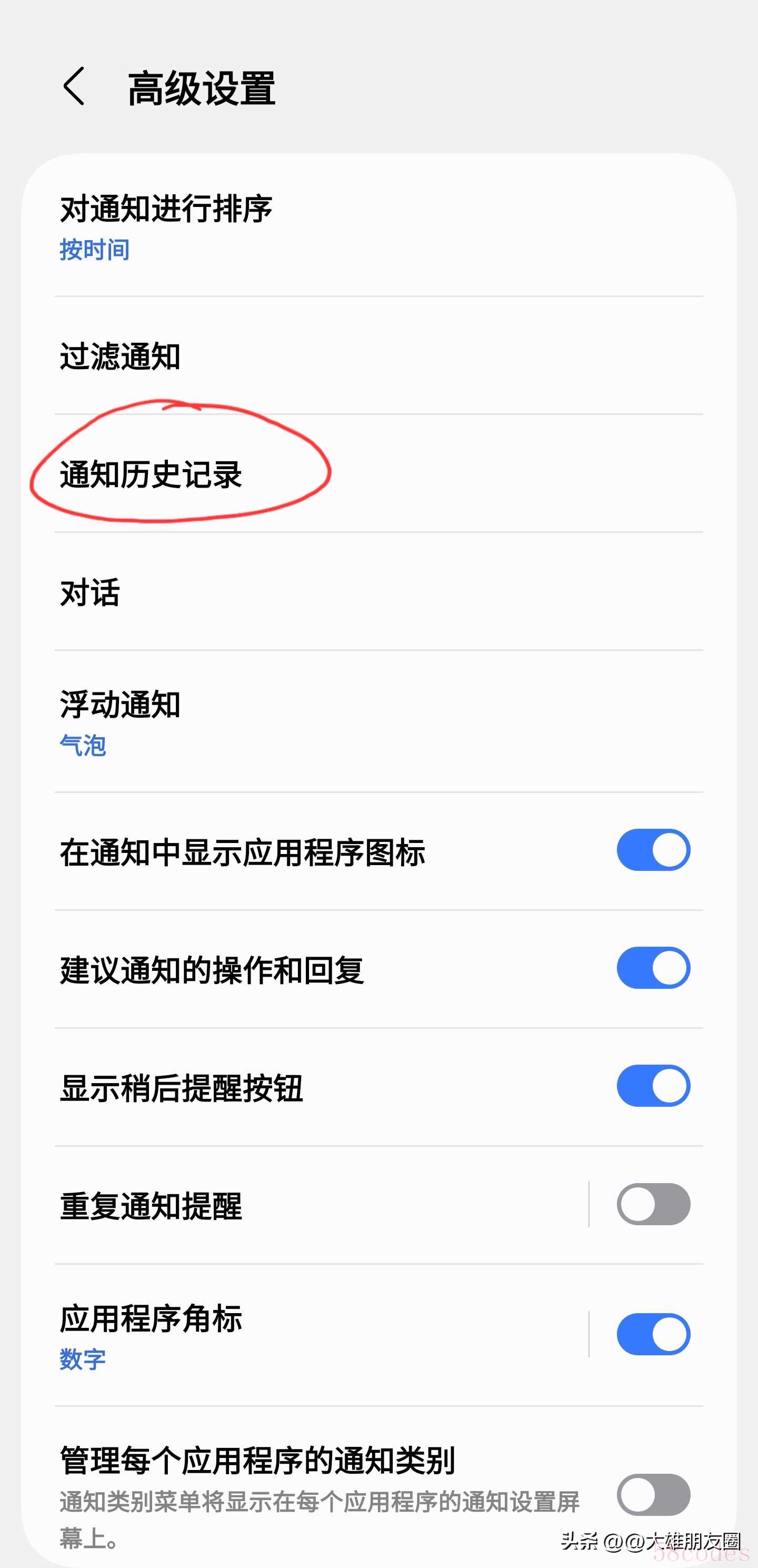Toggle off 显示稍后提醒按钮
The height and width of the screenshot is (1568, 758).
coord(653,1086)
